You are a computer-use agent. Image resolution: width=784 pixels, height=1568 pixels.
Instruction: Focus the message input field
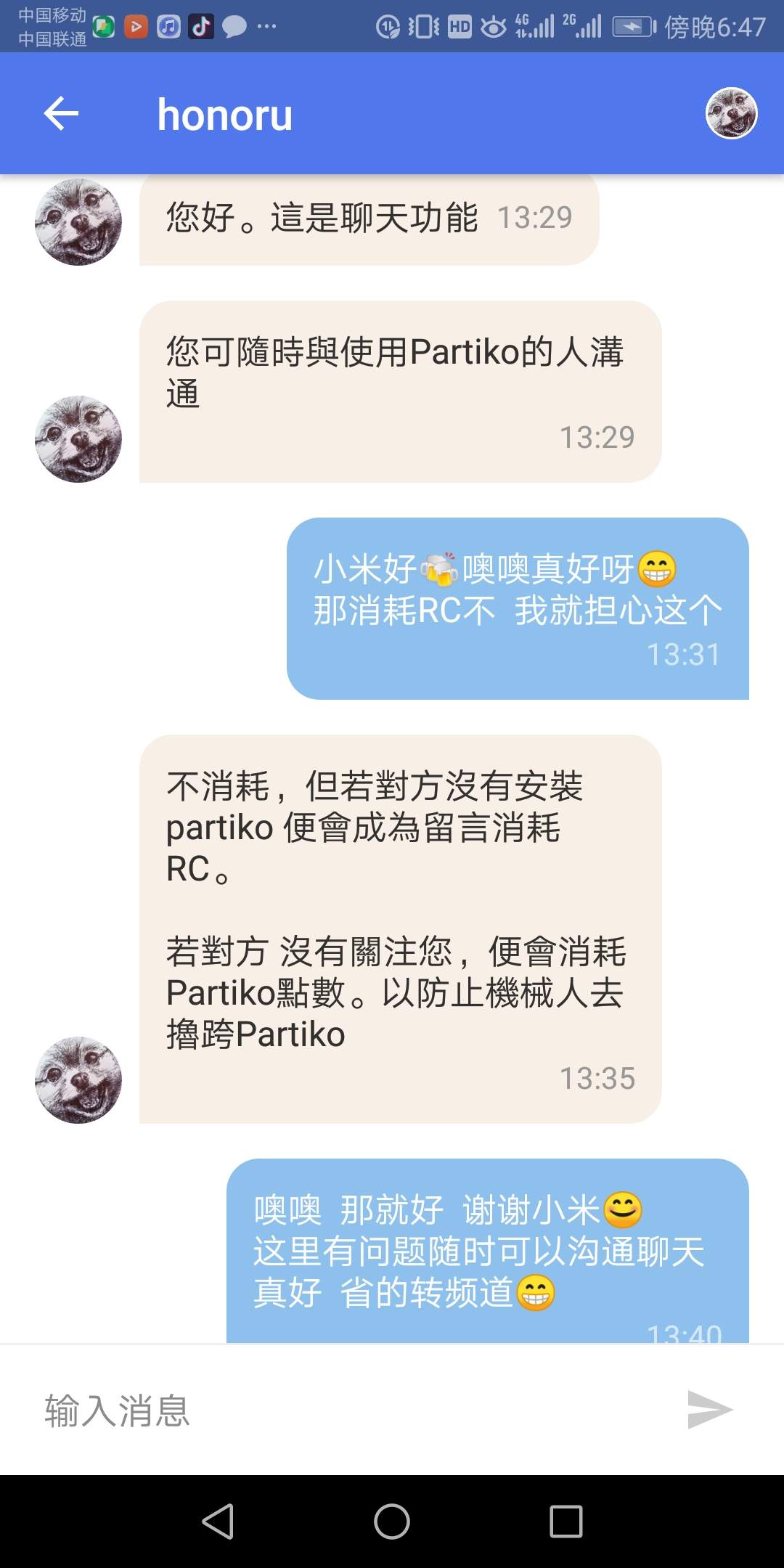click(348, 1410)
